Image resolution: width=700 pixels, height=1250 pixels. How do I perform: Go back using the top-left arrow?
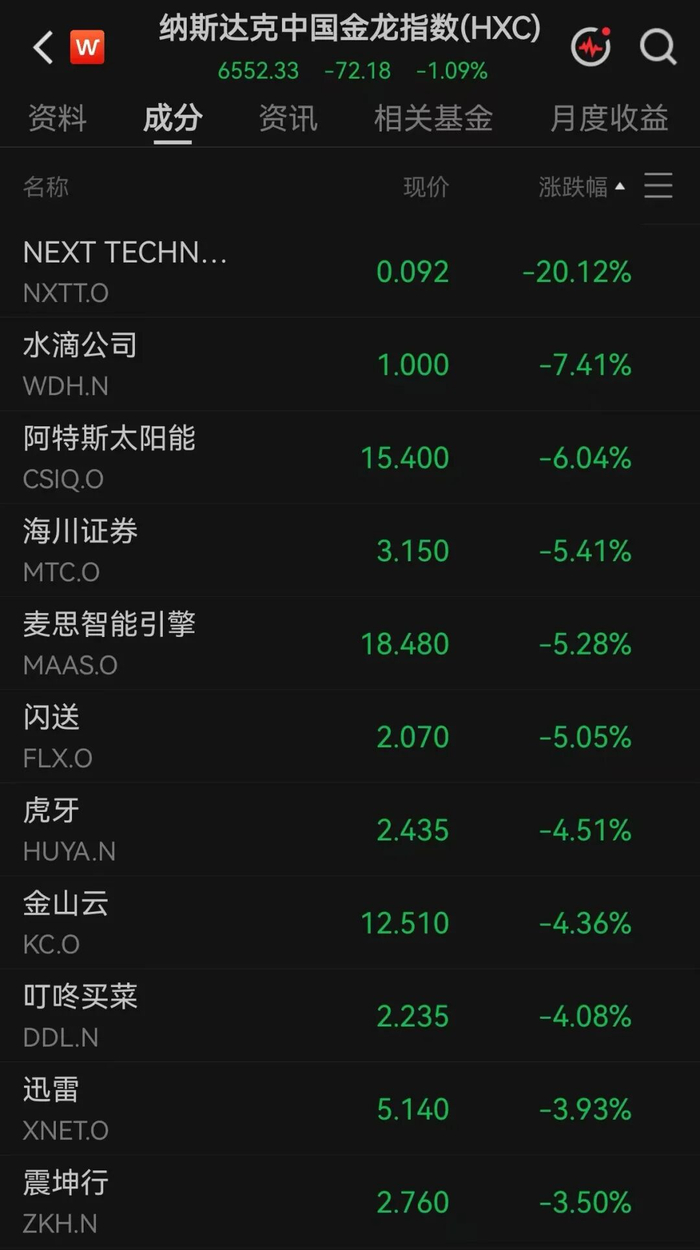pyautogui.click(x=42, y=47)
